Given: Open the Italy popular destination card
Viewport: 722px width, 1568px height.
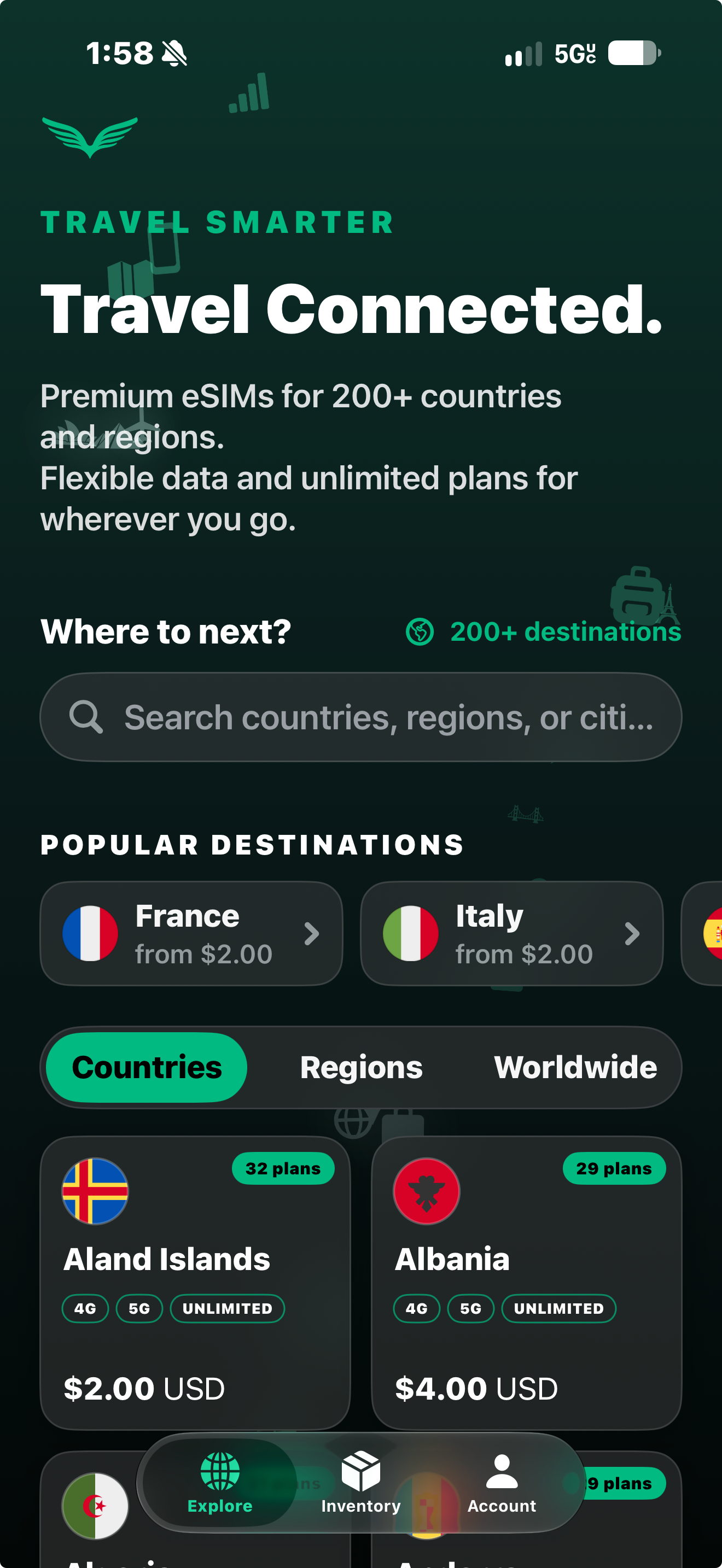Looking at the screenshot, I should [512, 933].
